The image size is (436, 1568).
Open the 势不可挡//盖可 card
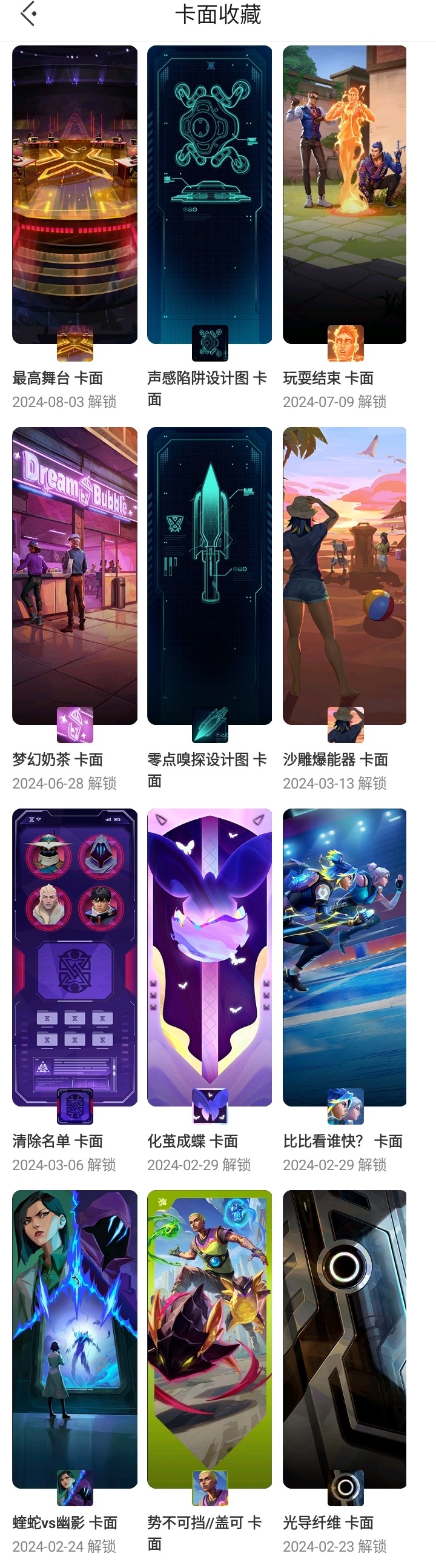210,1339
